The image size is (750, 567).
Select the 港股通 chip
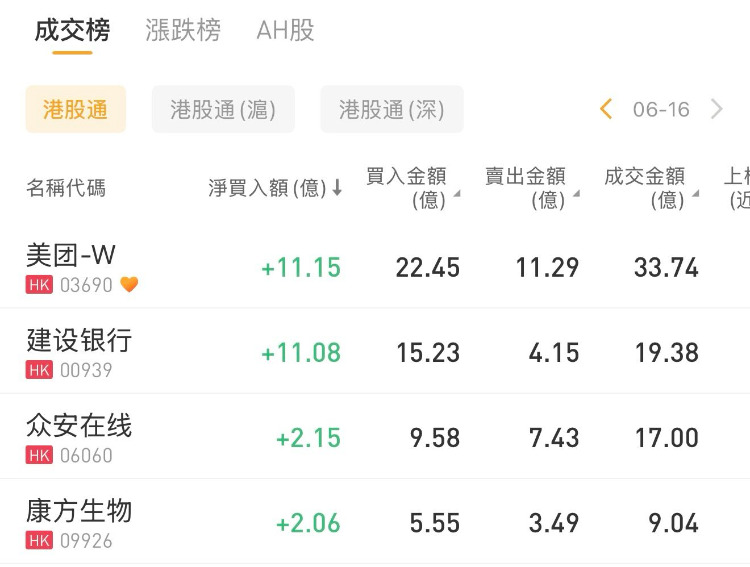pos(76,110)
